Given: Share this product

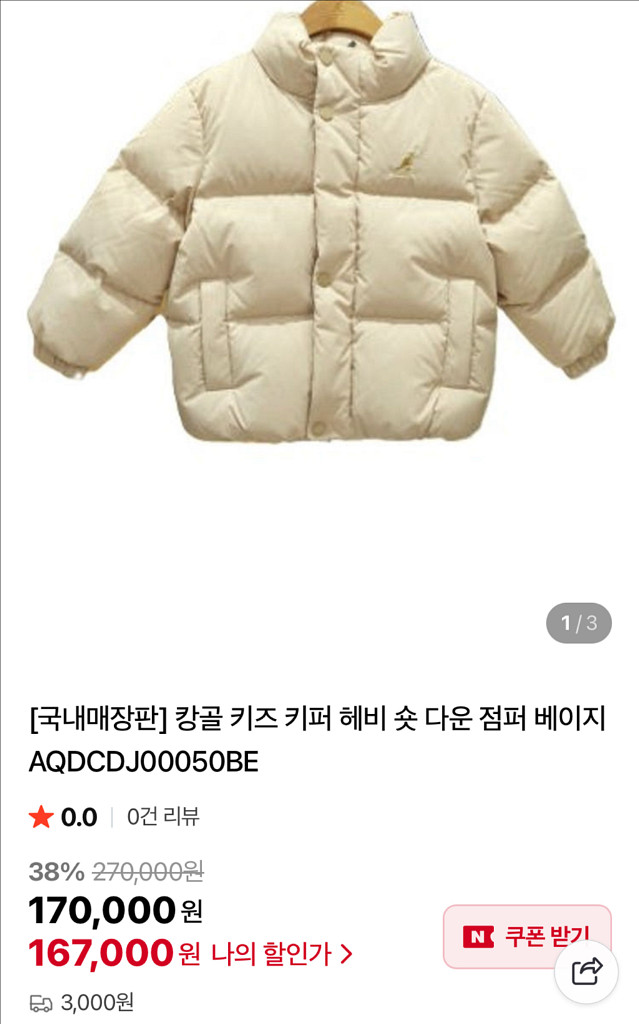Looking at the screenshot, I should pyautogui.click(x=586, y=971).
